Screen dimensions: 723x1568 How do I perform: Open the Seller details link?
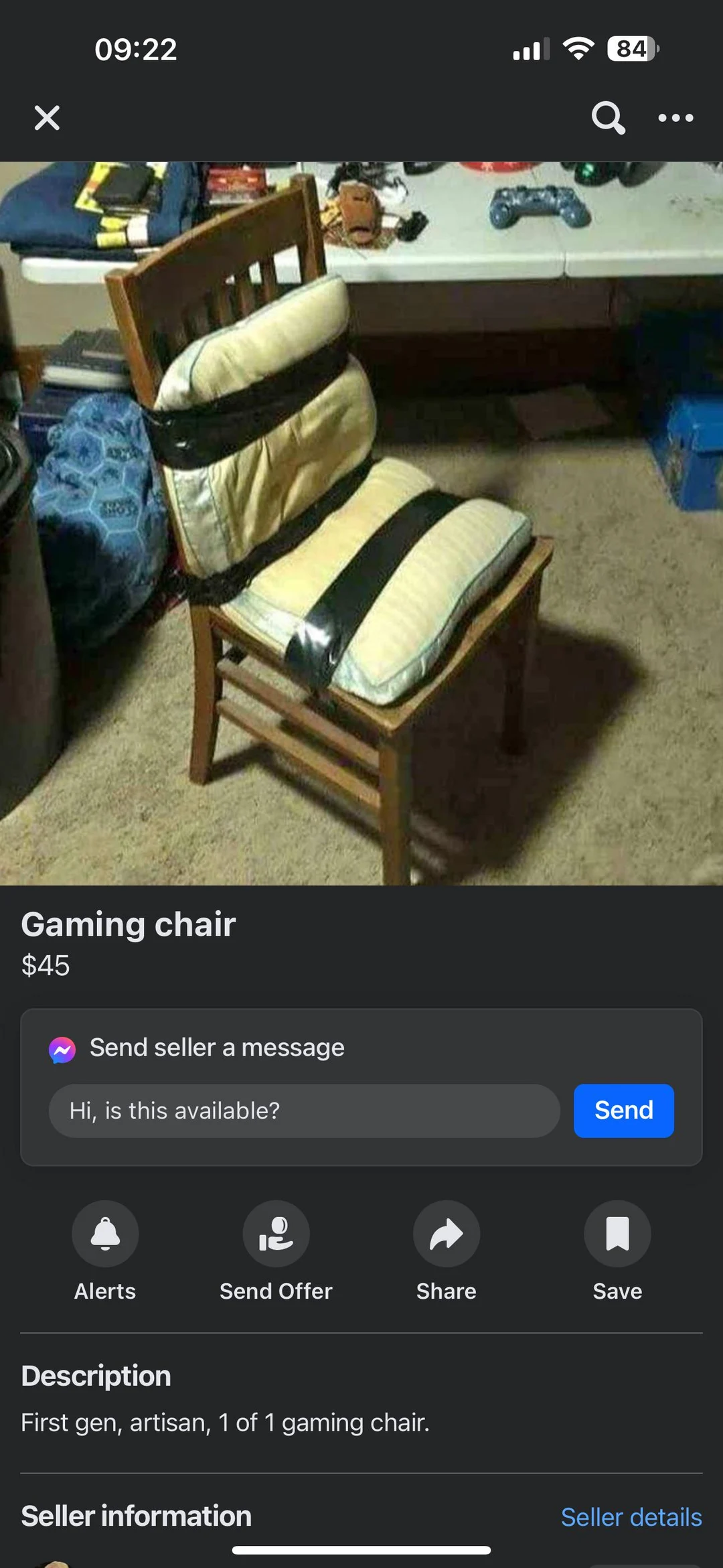pyautogui.click(x=630, y=1516)
